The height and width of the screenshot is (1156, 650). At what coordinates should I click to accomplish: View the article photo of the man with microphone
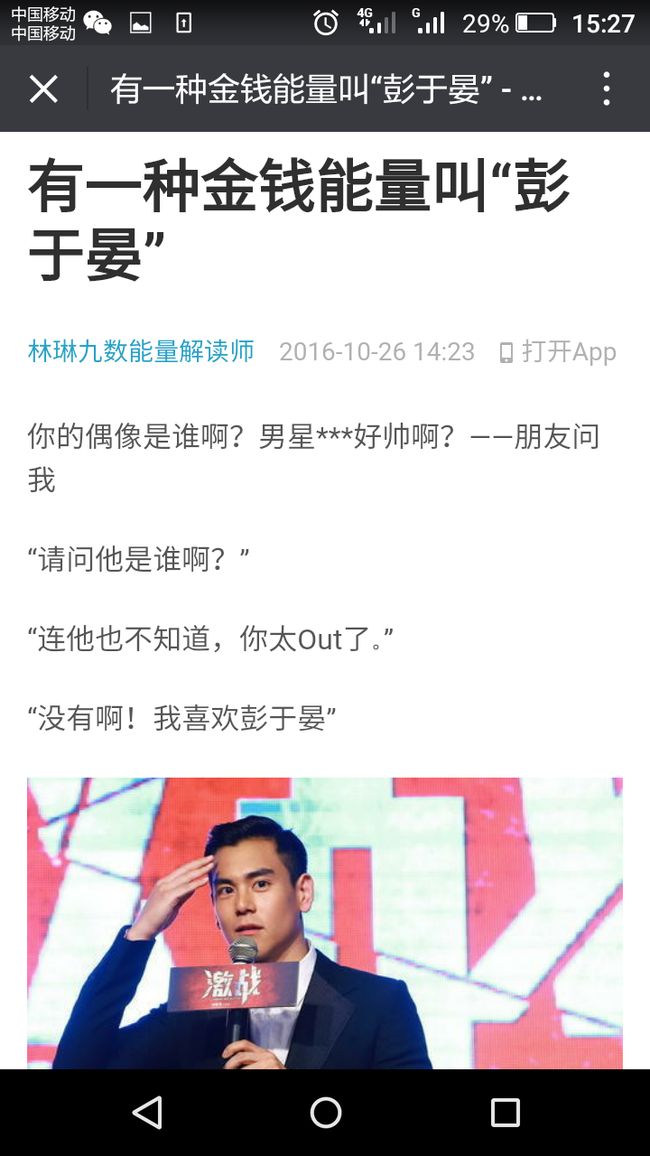(325, 923)
